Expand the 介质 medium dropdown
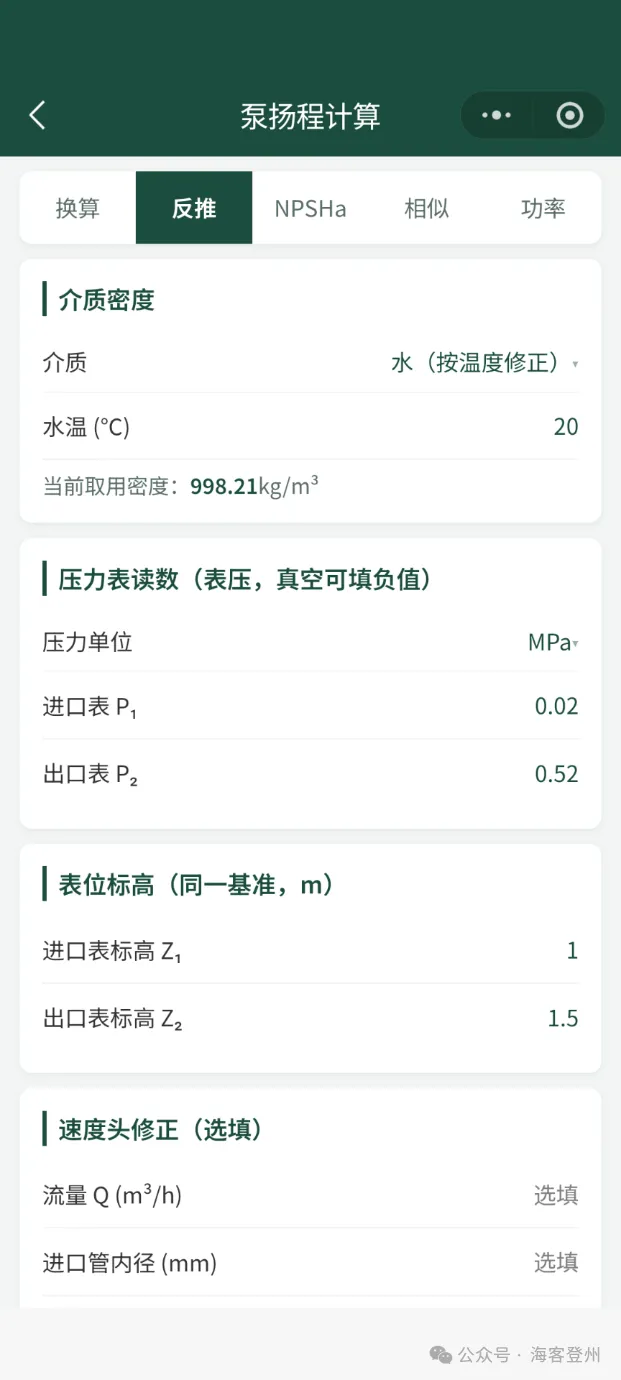 tap(484, 362)
